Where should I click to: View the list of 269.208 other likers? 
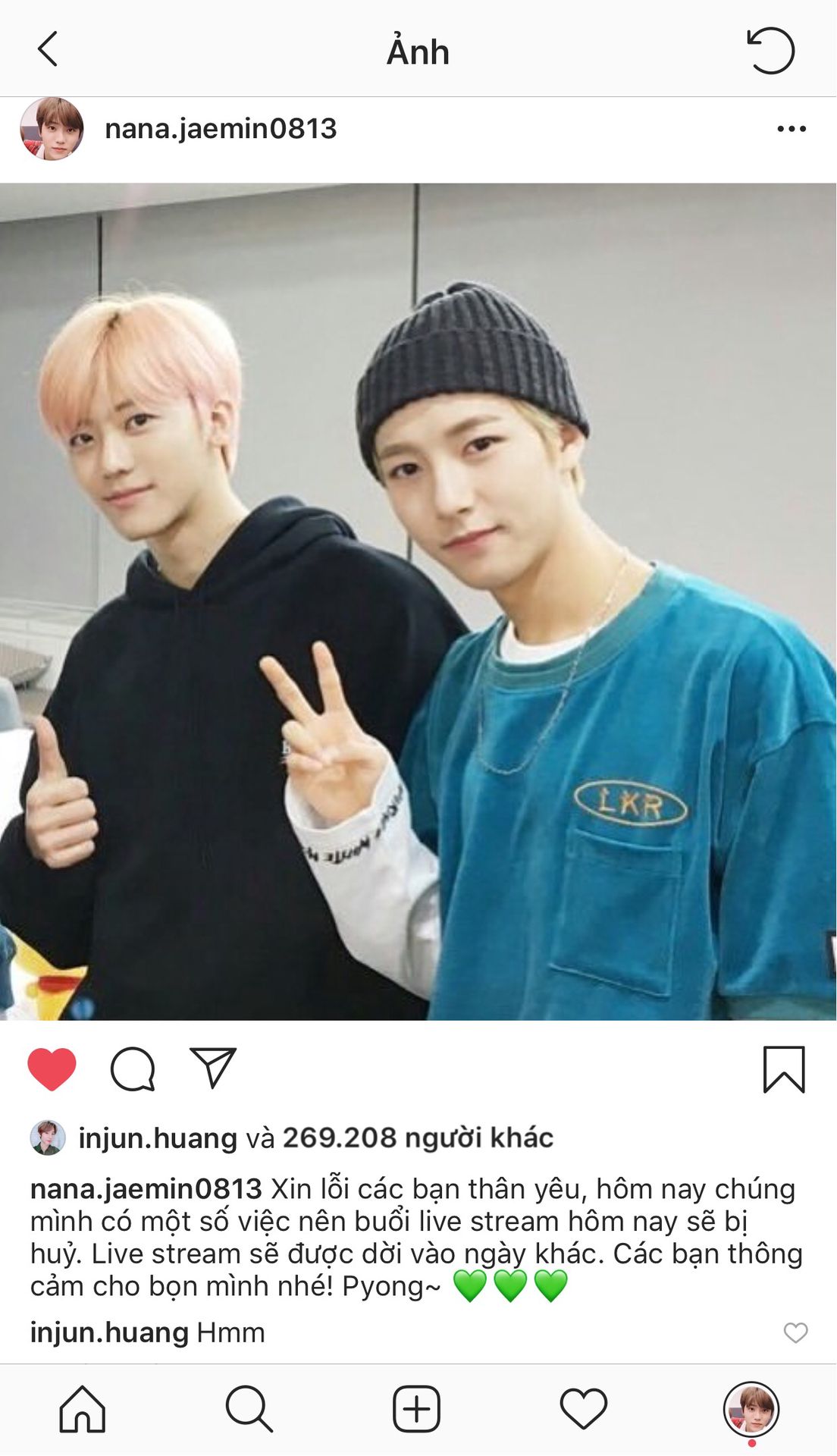click(418, 1137)
